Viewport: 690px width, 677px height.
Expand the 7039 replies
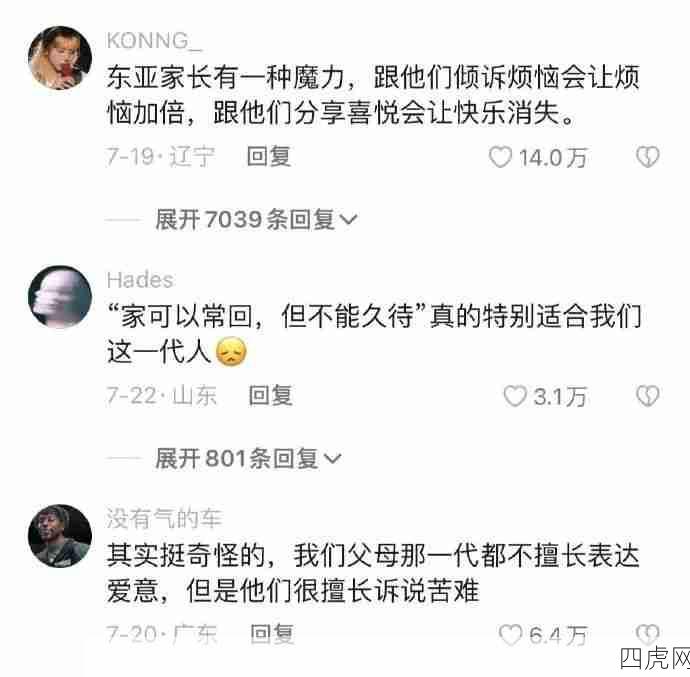255,219
